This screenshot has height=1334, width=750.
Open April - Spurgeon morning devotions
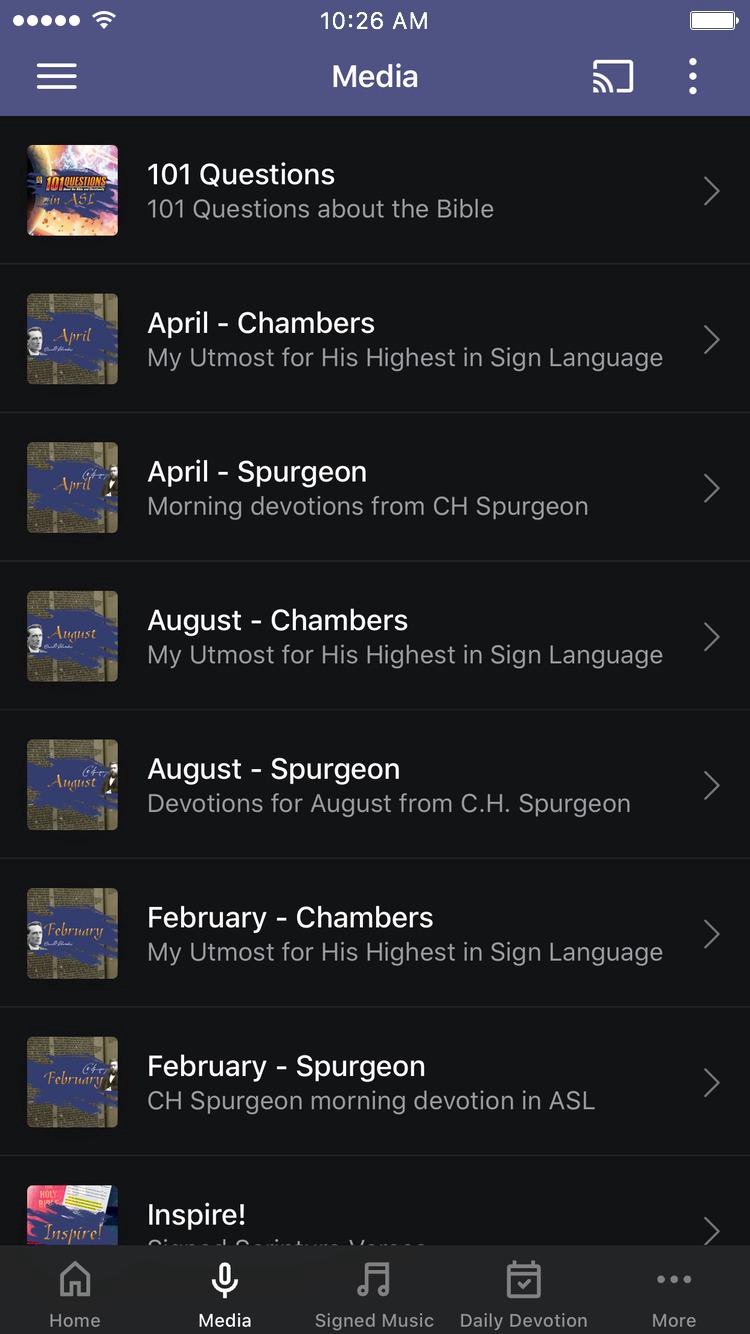click(375, 488)
